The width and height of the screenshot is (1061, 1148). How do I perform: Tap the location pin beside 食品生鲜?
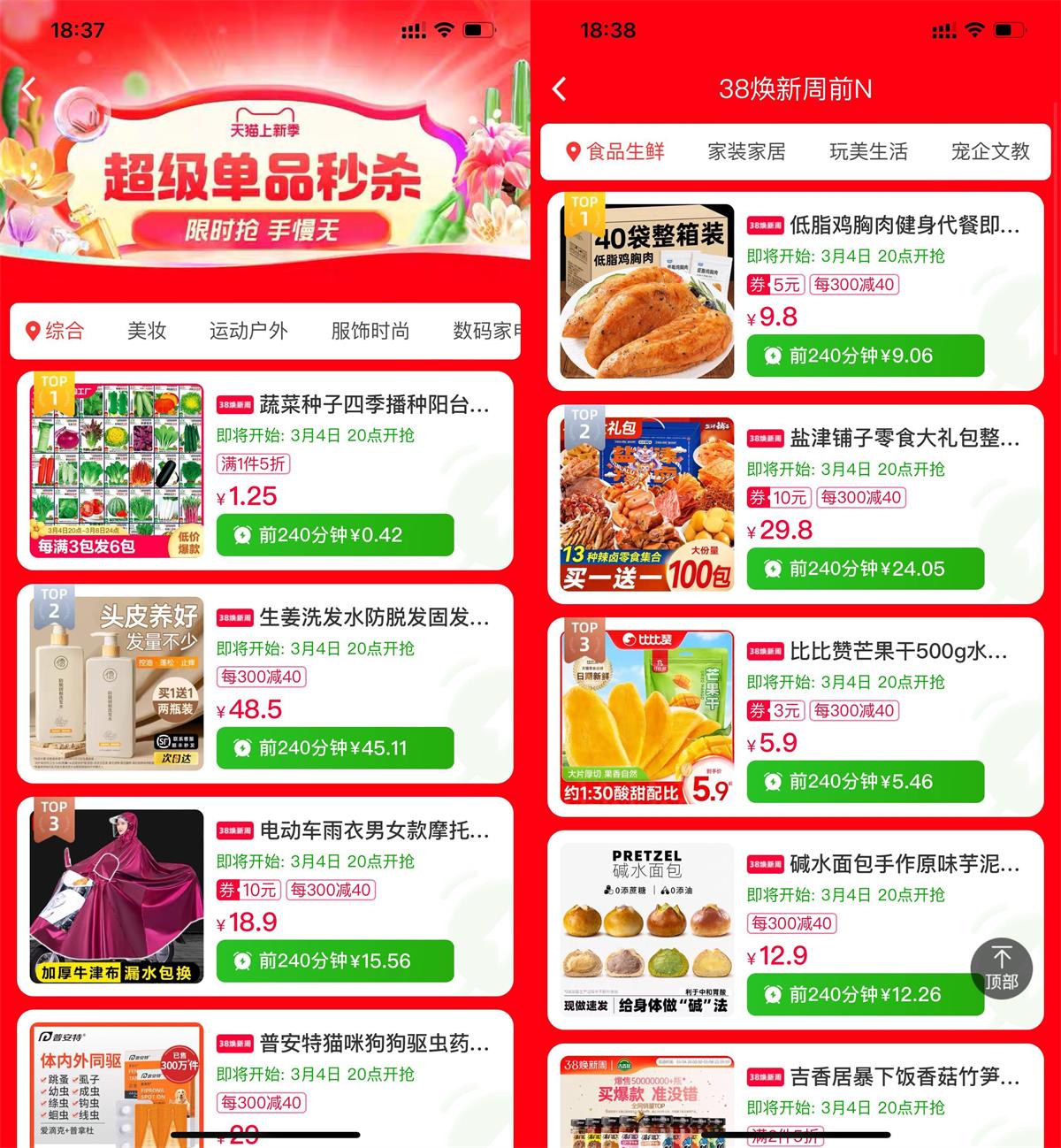click(571, 151)
